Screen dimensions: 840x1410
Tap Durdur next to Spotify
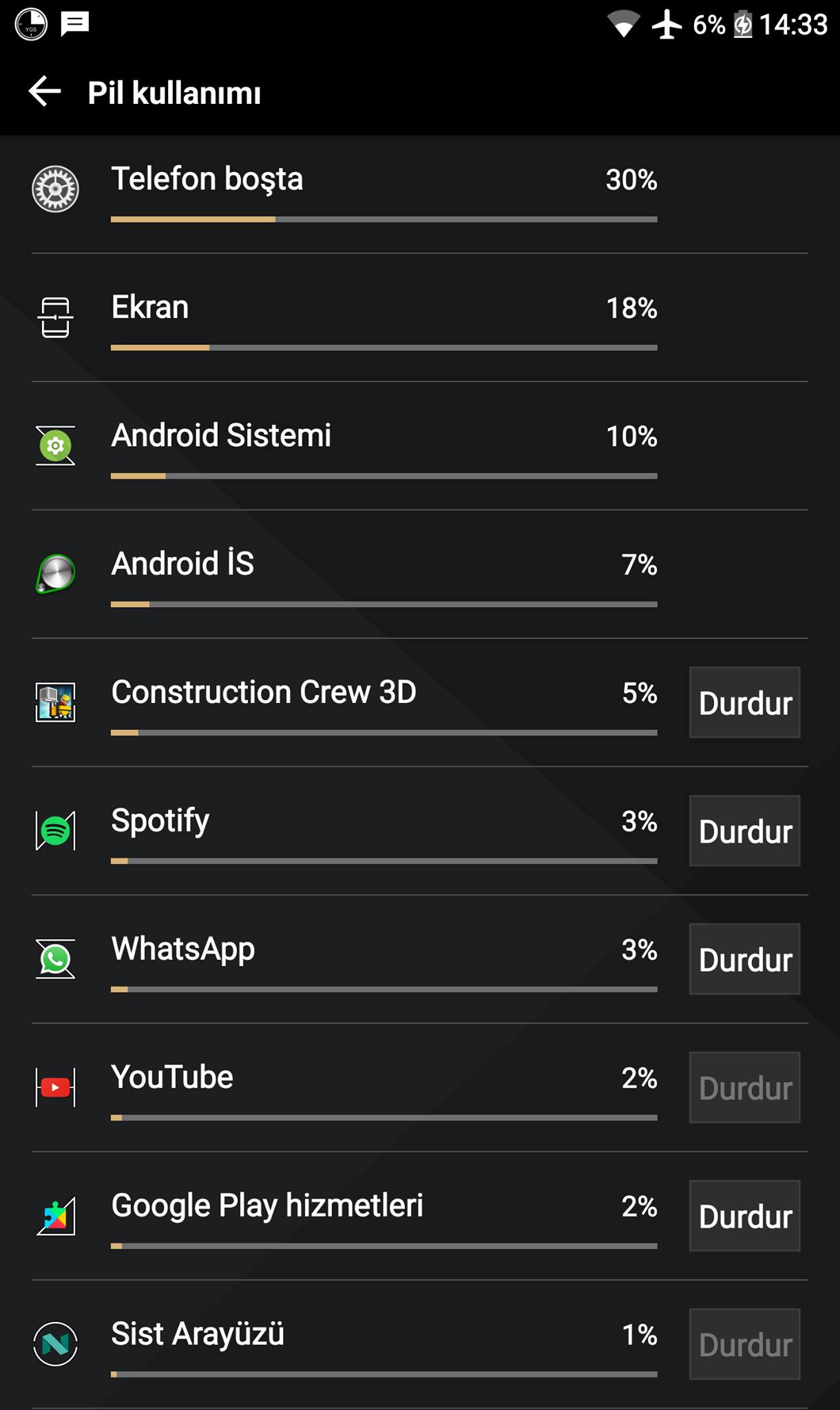[x=744, y=831]
